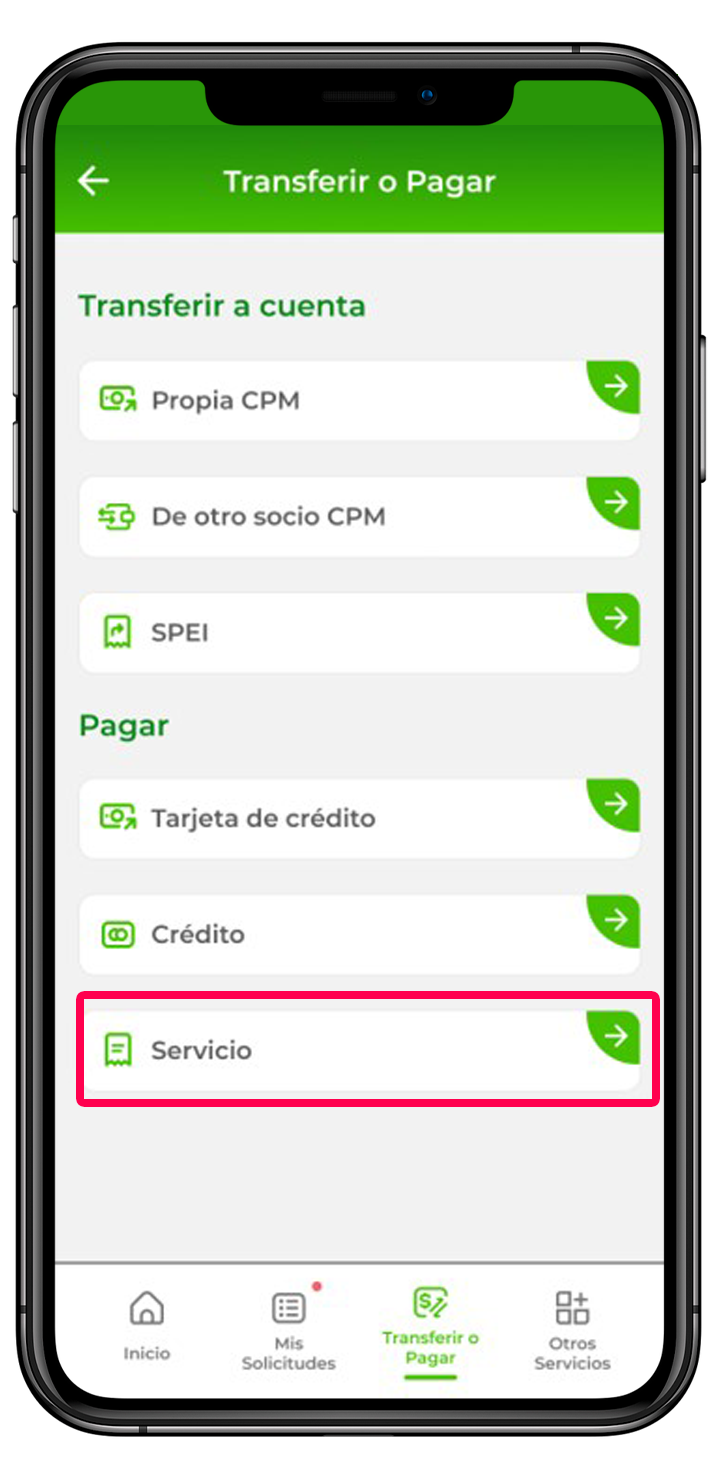Select Crédito payment option
Viewport: 720px width, 1480px height.
tap(358, 935)
